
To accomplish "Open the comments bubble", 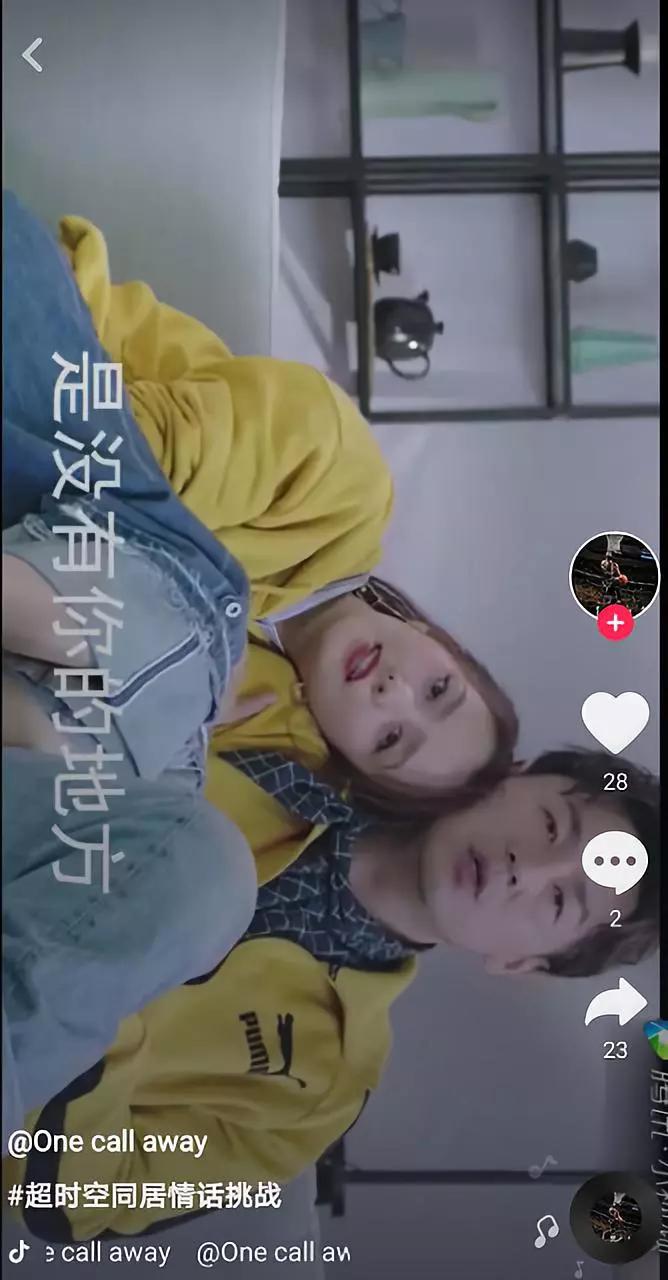I will (x=615, y=862).
